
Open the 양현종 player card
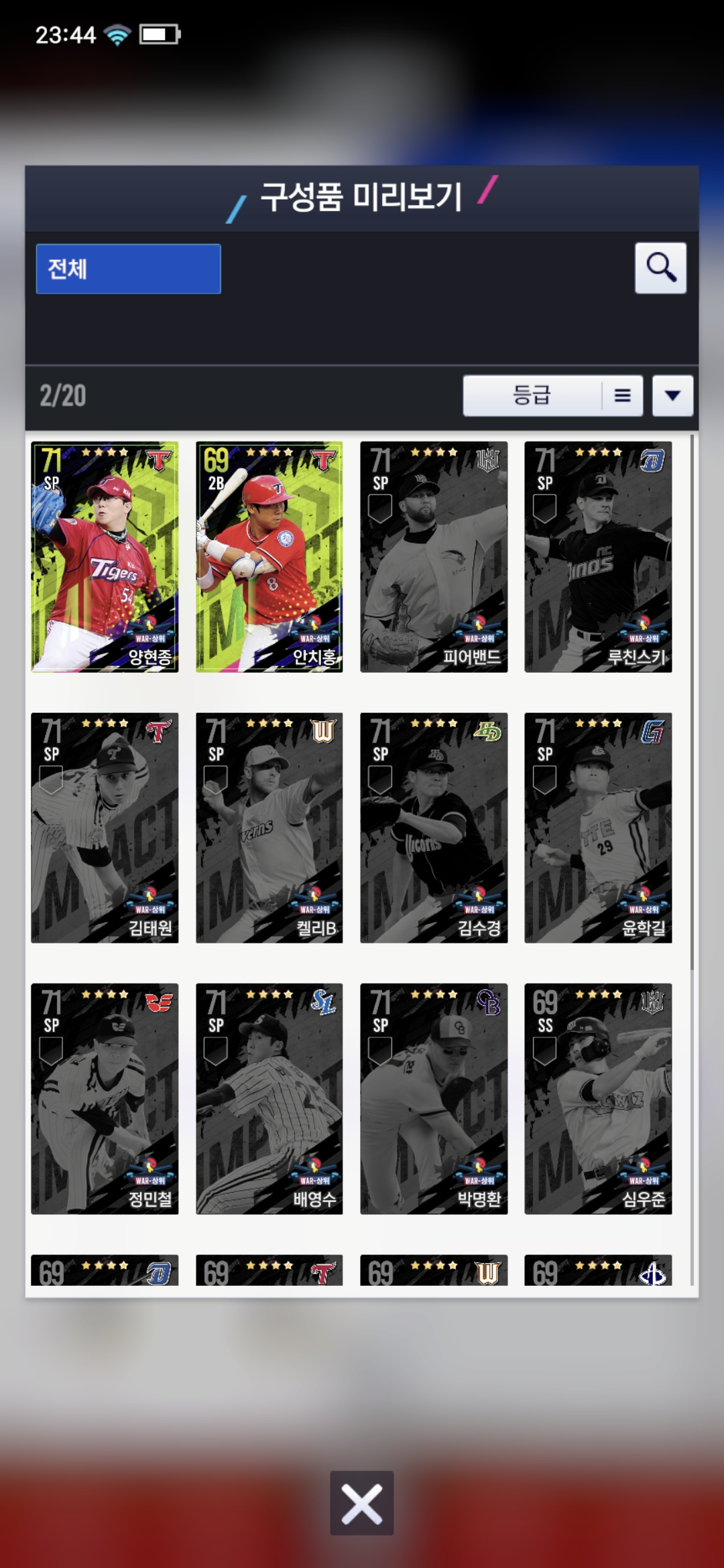(105, 556)
